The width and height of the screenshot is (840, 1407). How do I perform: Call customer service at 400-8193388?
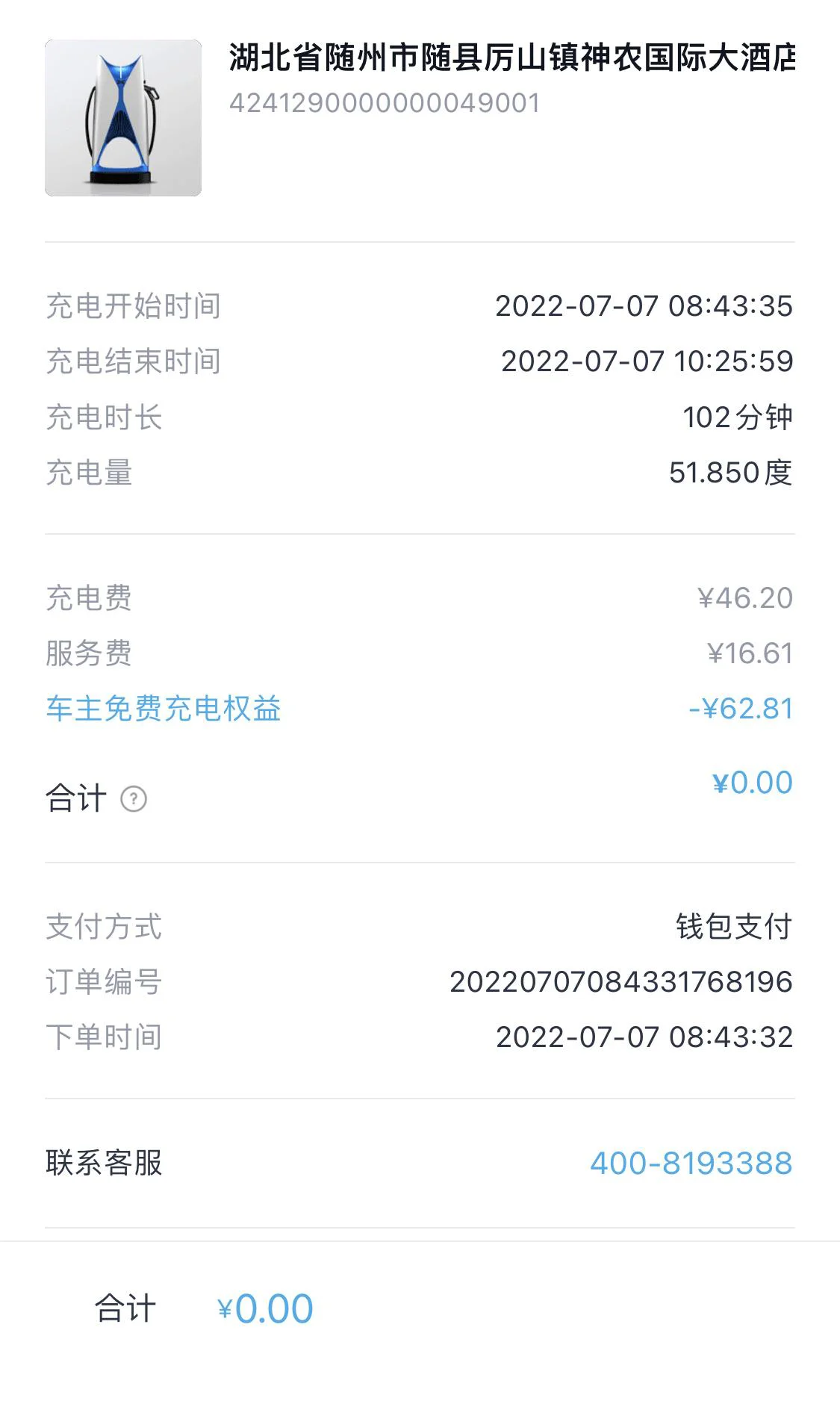point(691,1163)
